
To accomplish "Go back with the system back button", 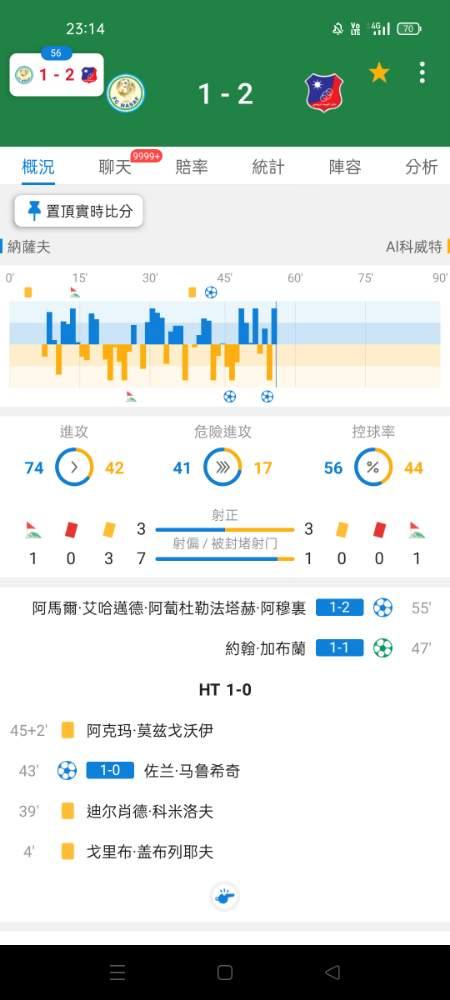I will tap(332, 972).
